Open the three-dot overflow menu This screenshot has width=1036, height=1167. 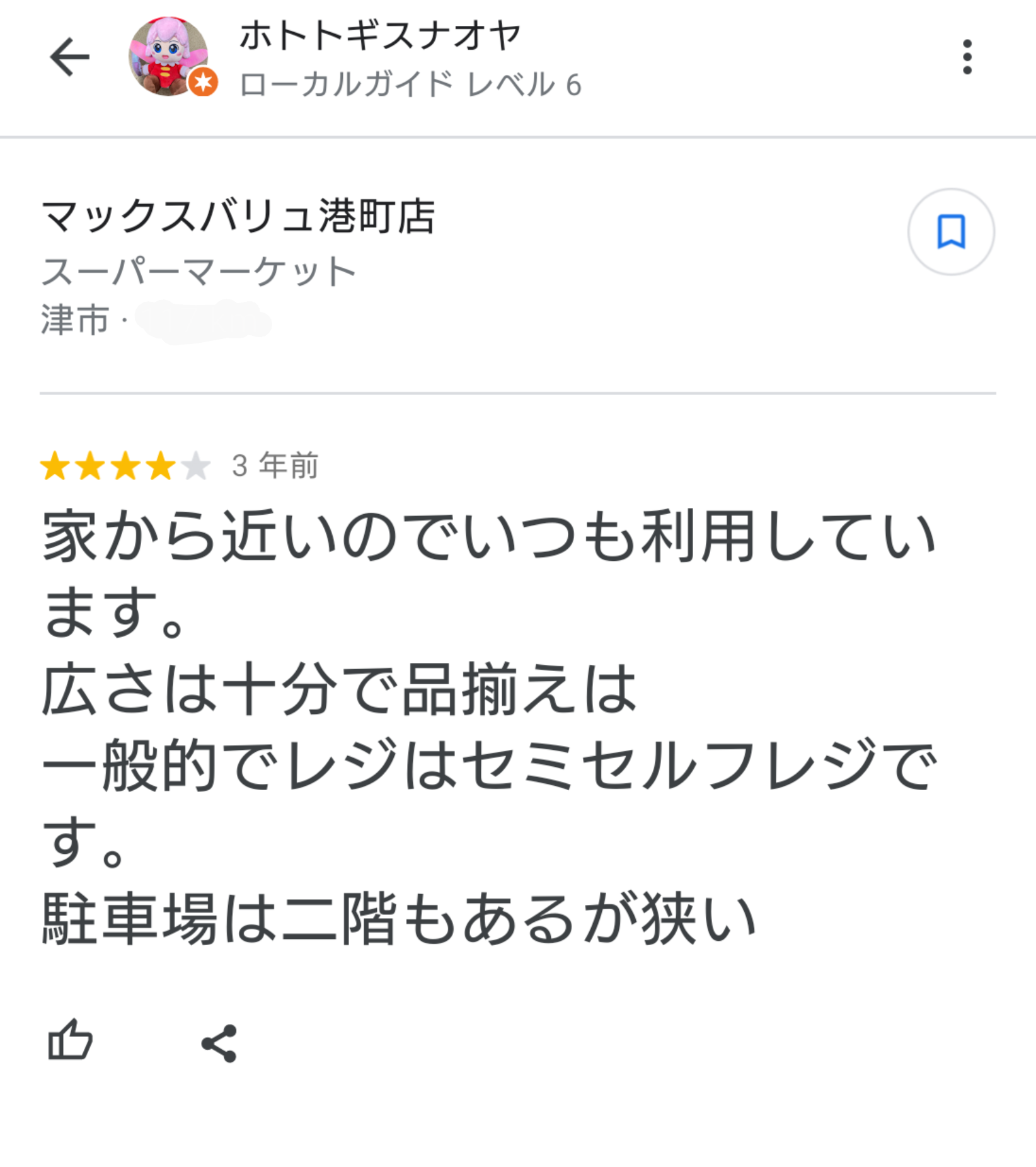(x=967, y=57)
